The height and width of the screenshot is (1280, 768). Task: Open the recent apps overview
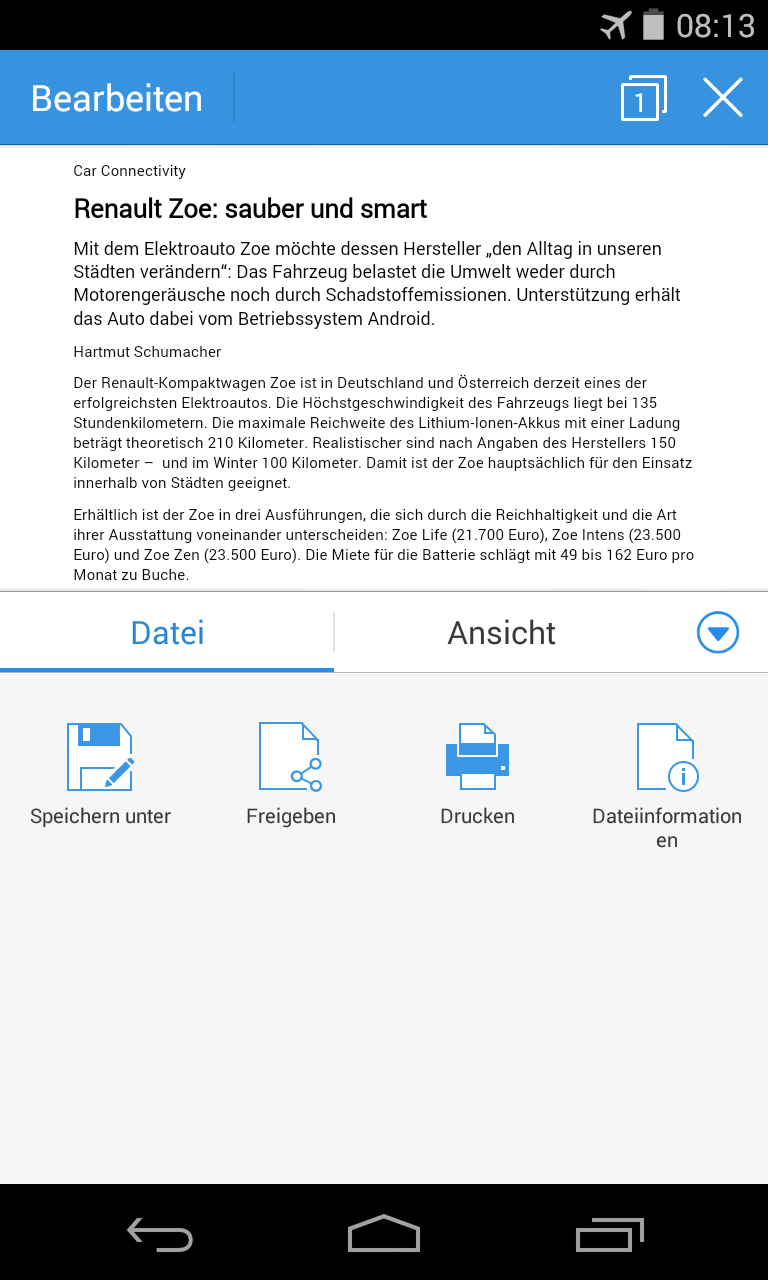(x=609, y=1235)
